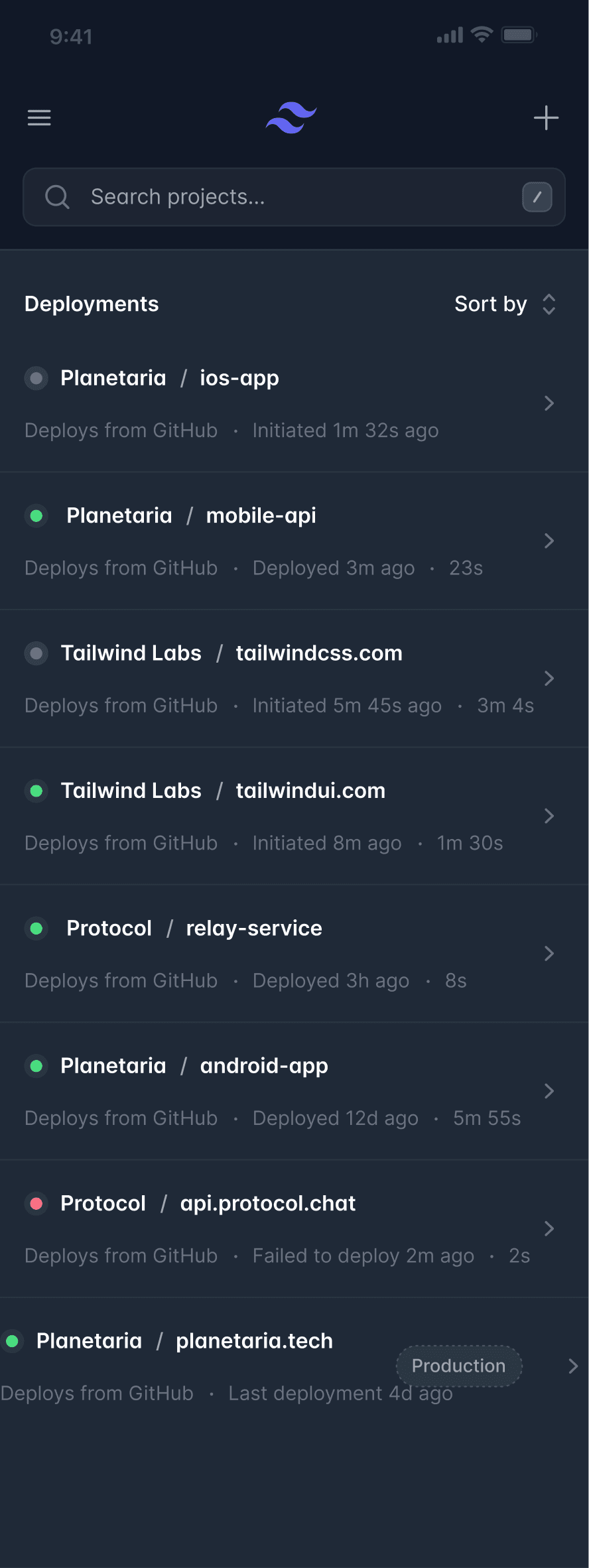Click the status dot next to ios-app
The width and height of the screenshot is (589, 1568).
coord(36,378)
